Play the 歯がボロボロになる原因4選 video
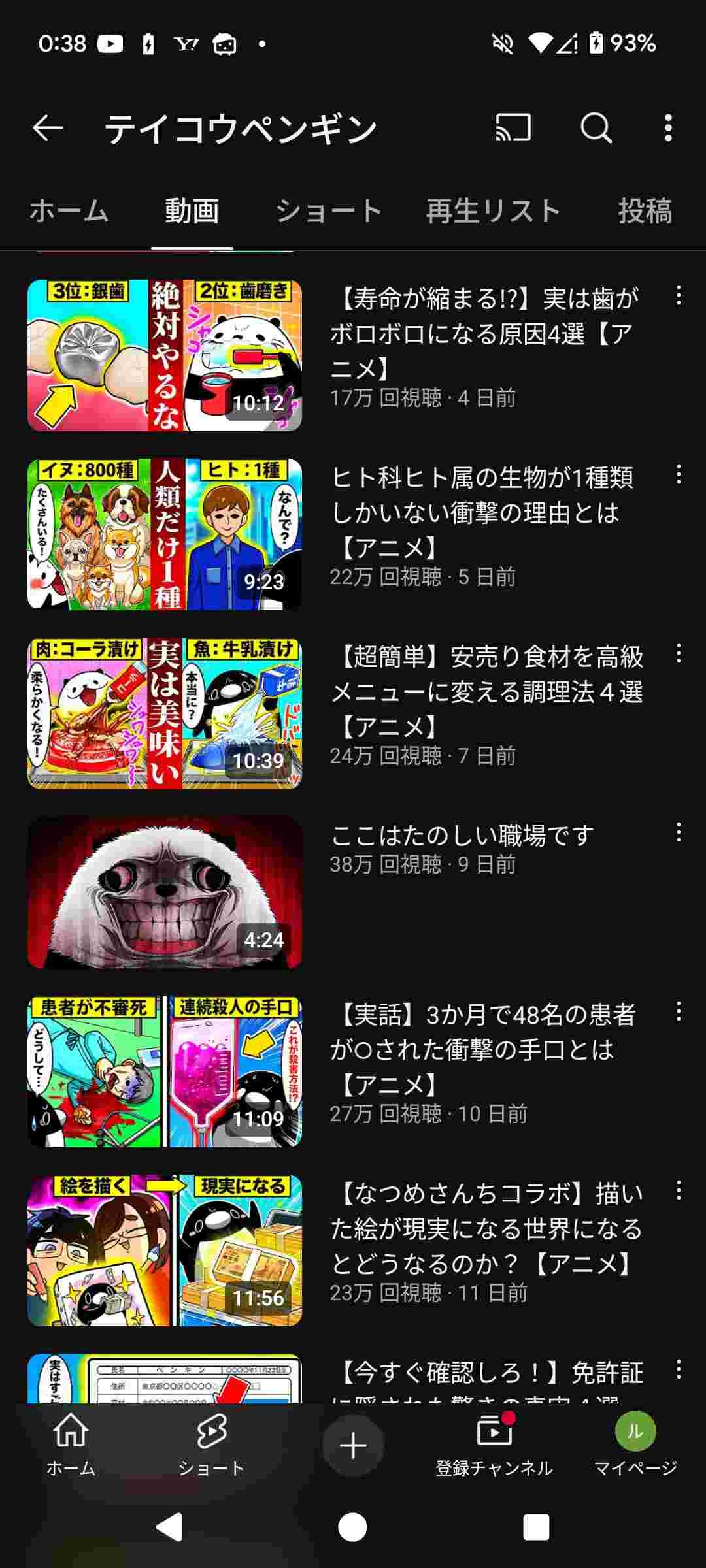The width and height of the screenshot is (706, 1568). tap(165, 355)
